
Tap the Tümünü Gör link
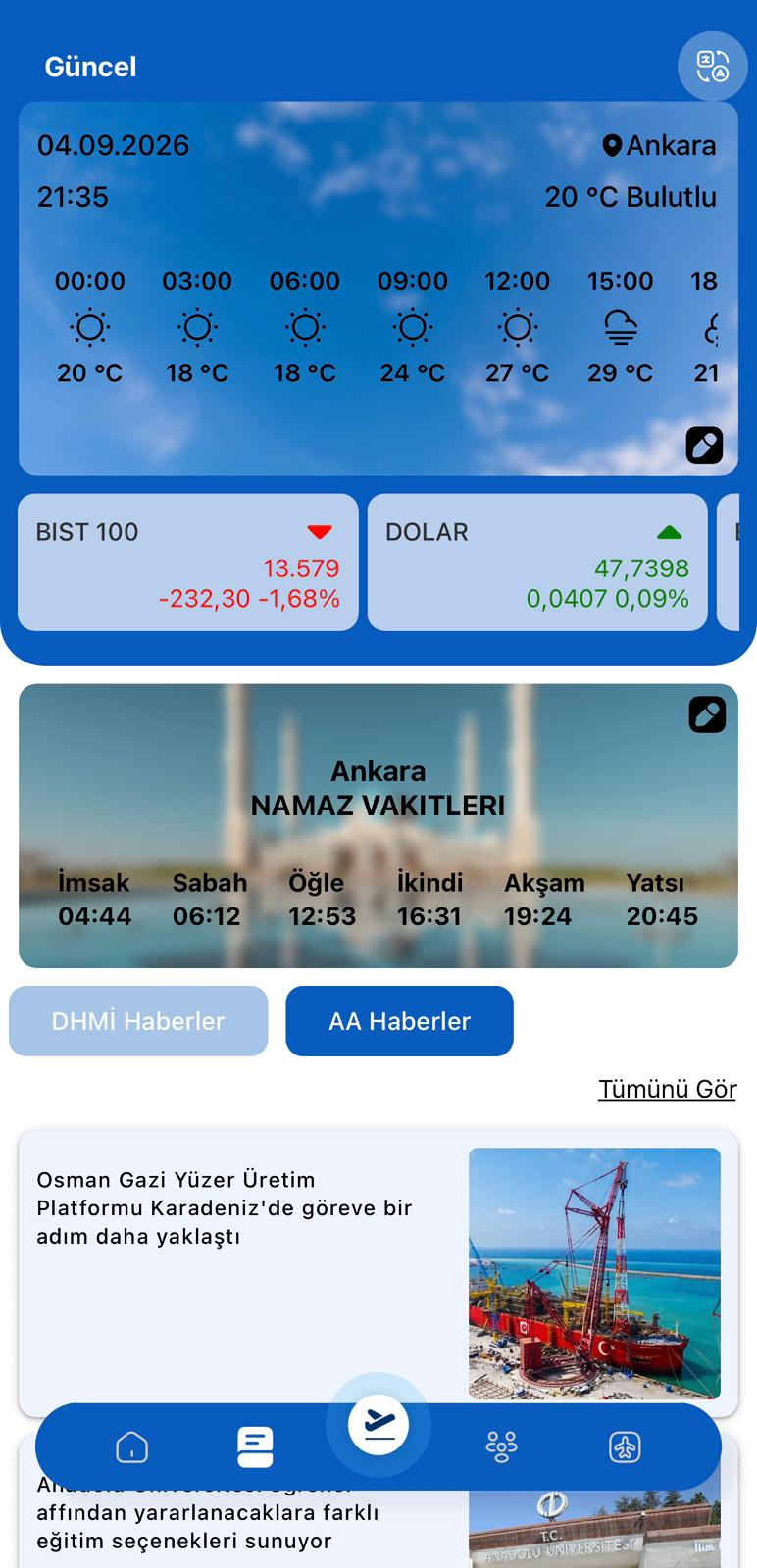667,1090
